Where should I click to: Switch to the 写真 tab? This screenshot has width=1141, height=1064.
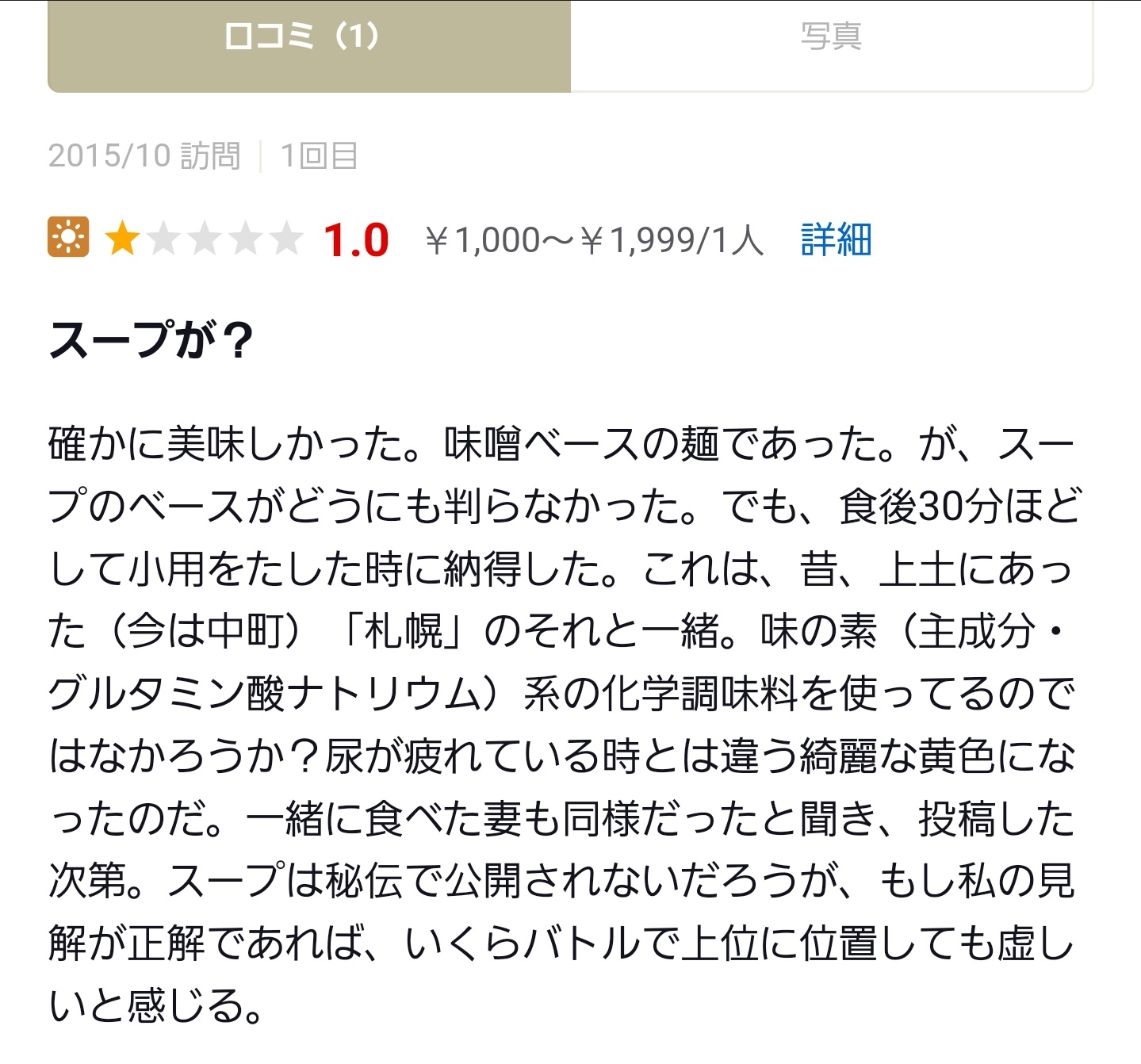[x=831, y=37]
